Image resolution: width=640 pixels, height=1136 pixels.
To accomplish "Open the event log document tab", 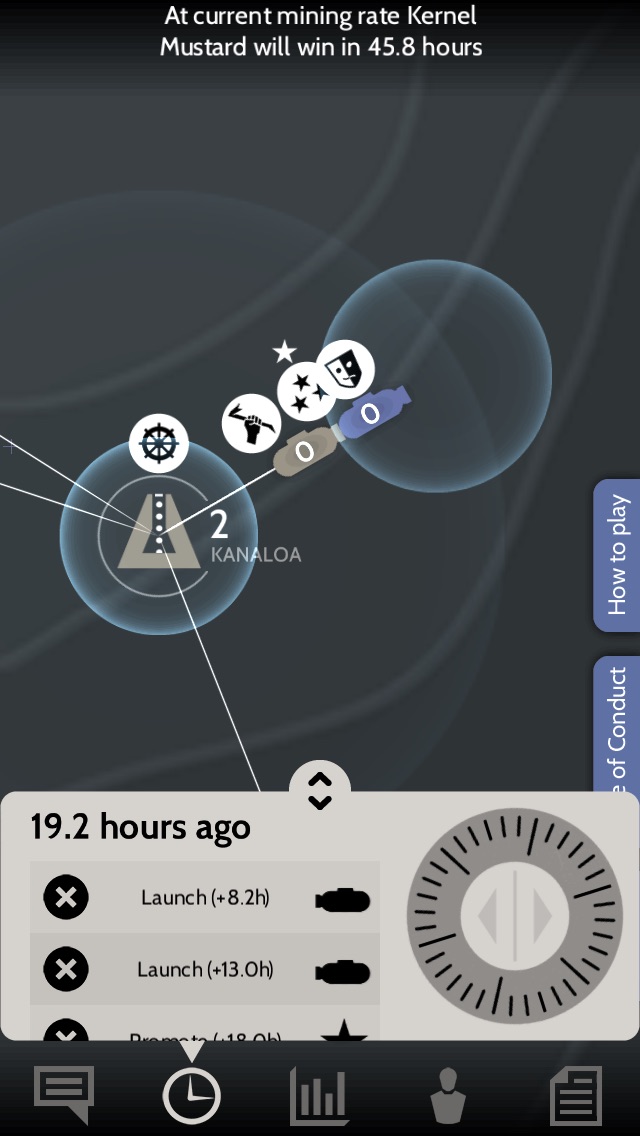I will click(x=577, y=1096).
